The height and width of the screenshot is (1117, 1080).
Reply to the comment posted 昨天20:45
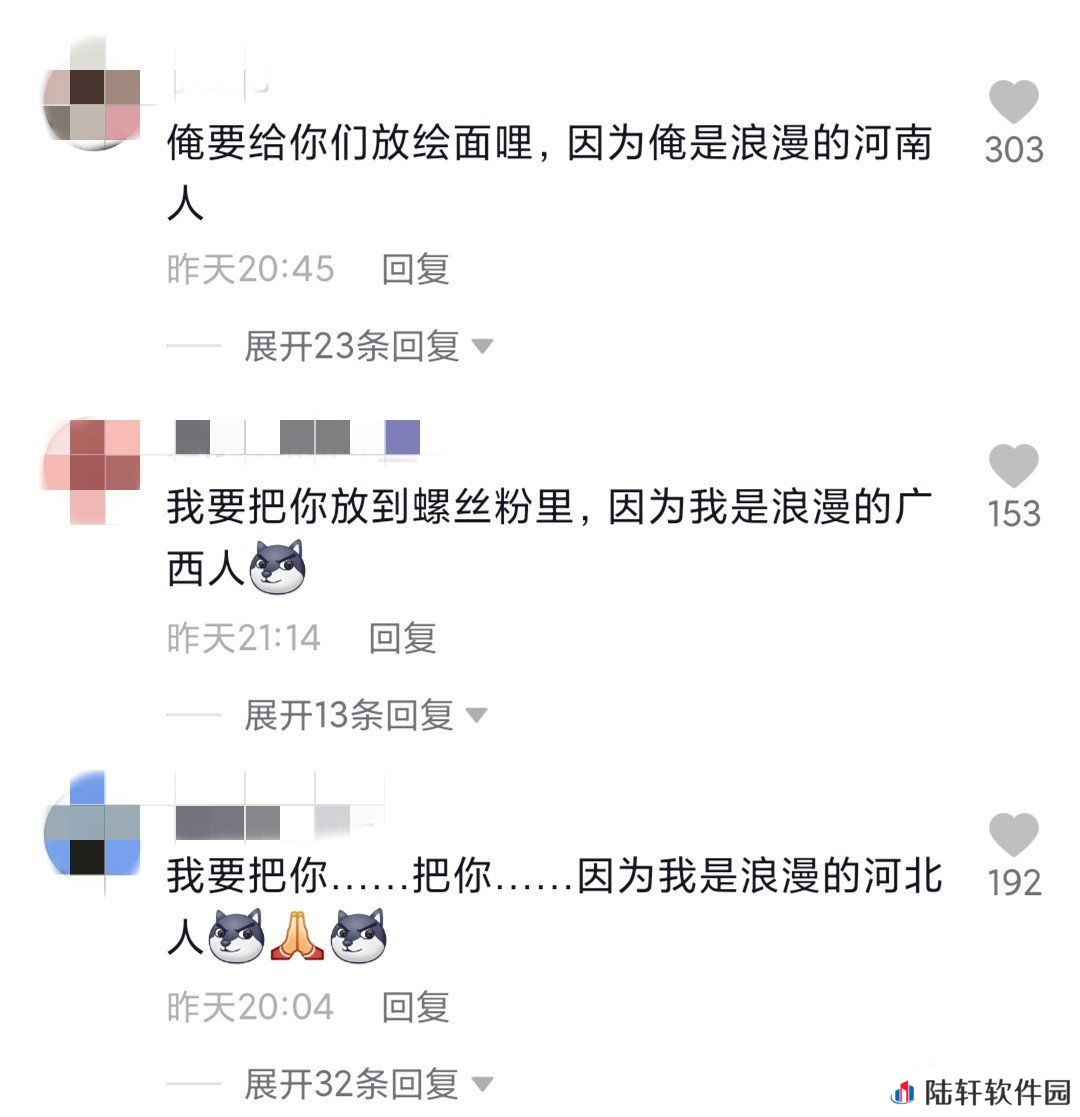(x=415, y=269)
